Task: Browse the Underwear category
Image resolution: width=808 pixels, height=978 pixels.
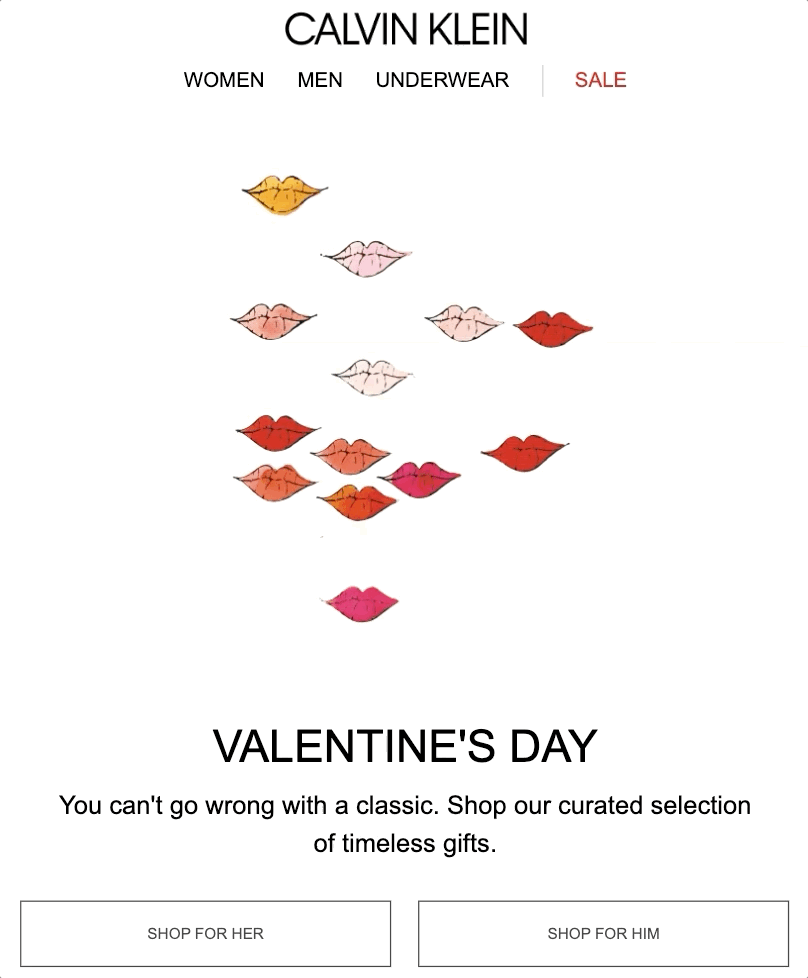Action: coord(442,80)
